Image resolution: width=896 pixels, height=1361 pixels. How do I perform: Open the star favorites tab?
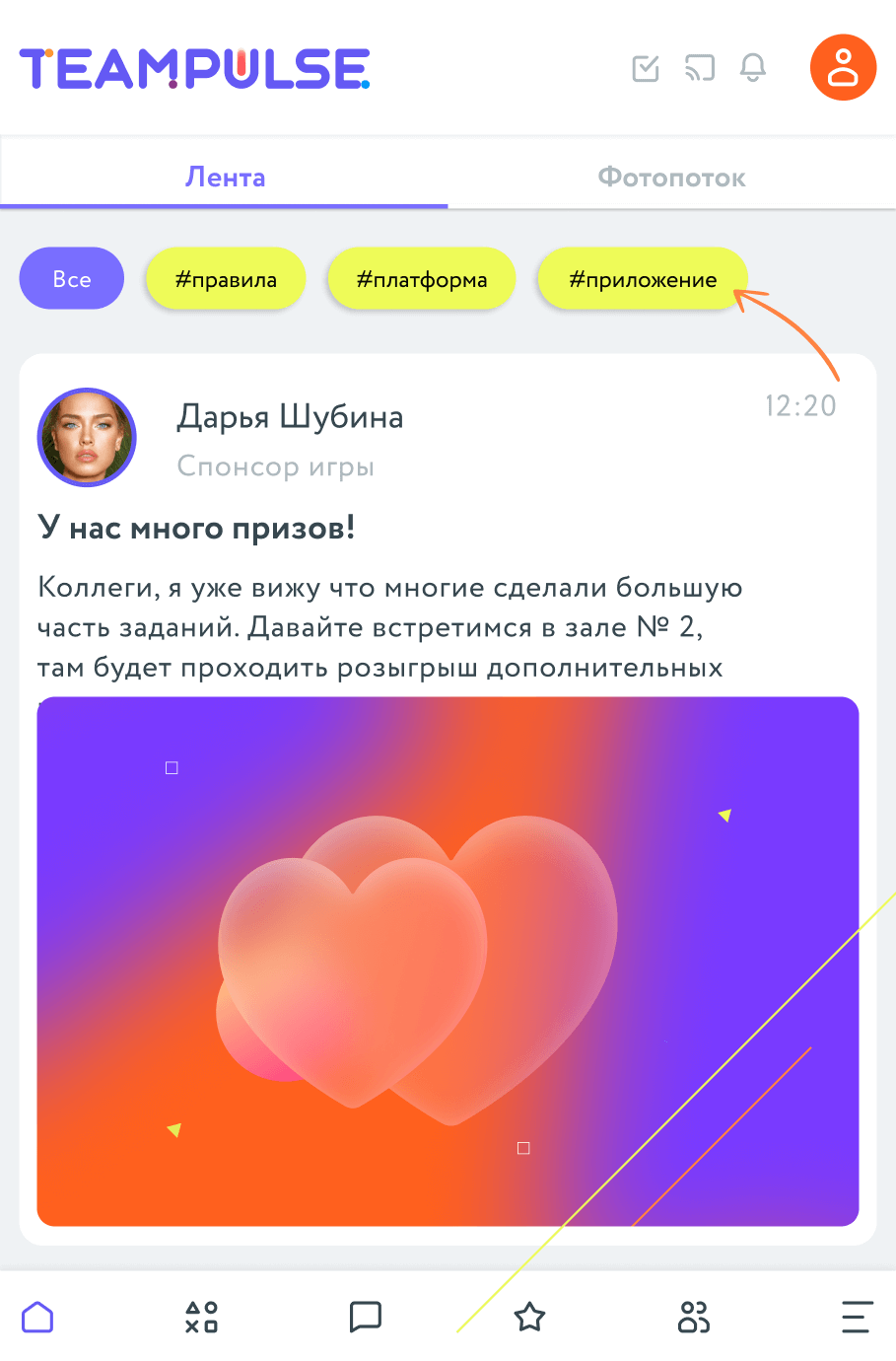(x=529, y=1317)
